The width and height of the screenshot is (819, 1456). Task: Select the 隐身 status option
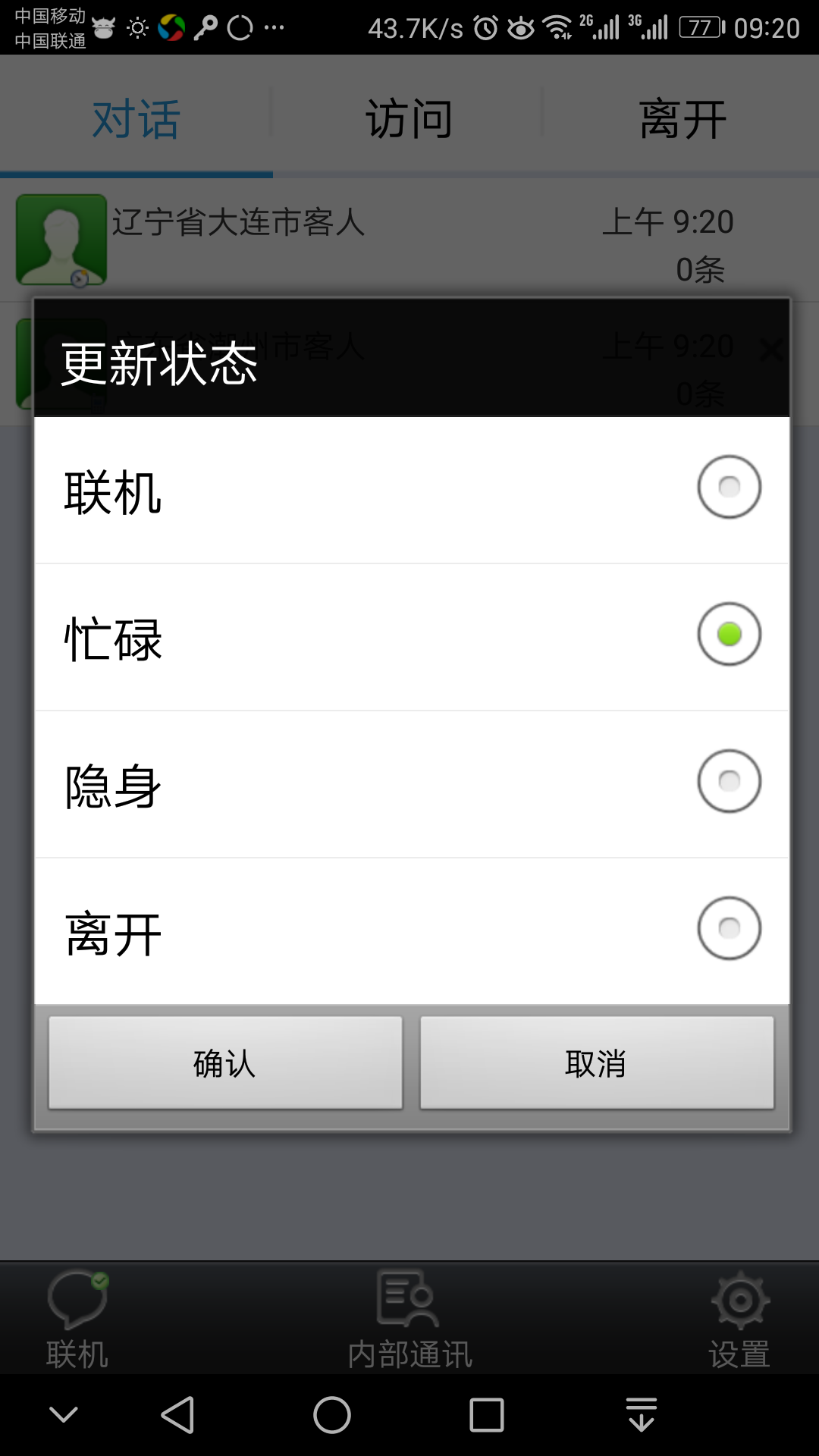(728, 782)
